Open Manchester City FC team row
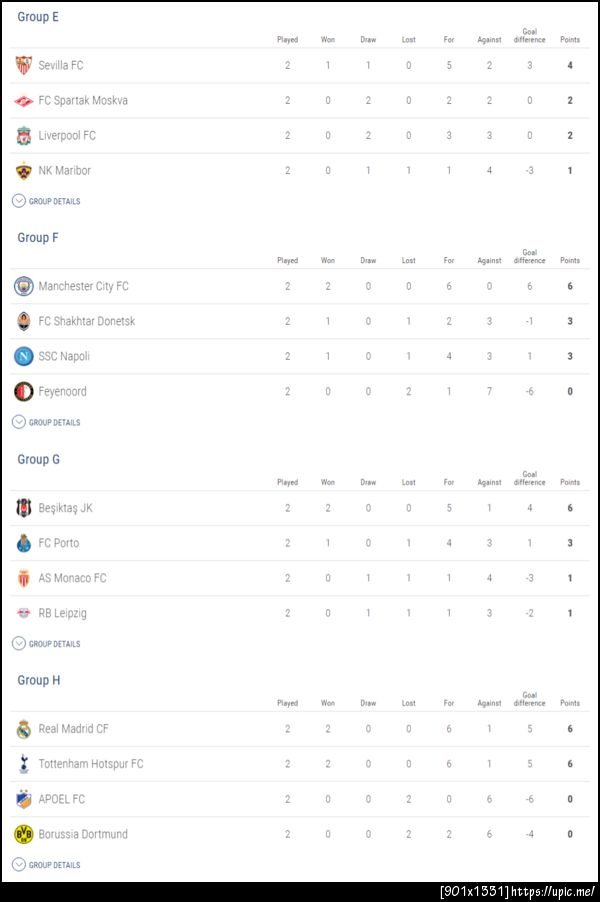Viewport: 600px width, 902px height. [83, 286]
